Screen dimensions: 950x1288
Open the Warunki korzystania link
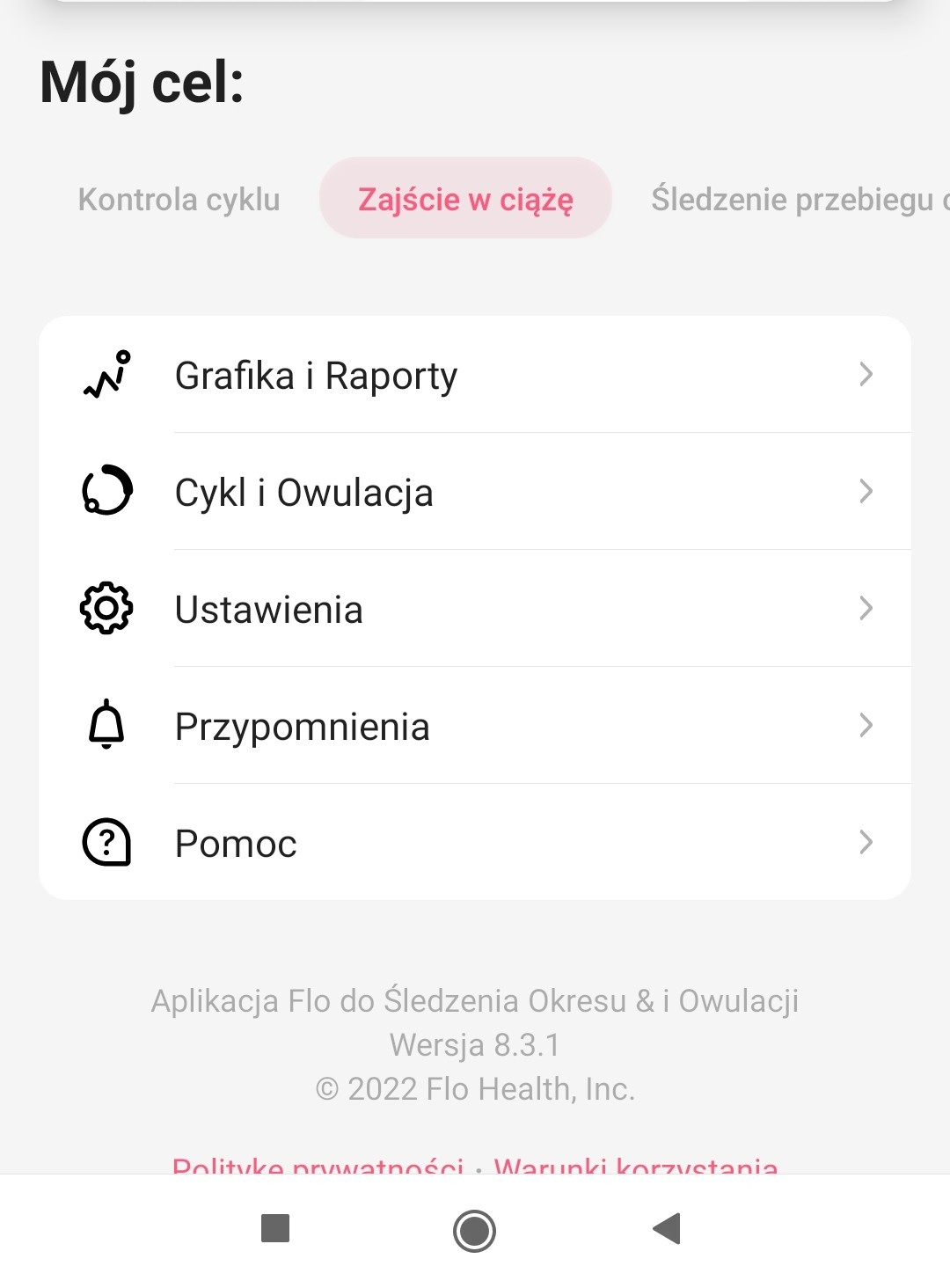click(x=635, y=1166)
